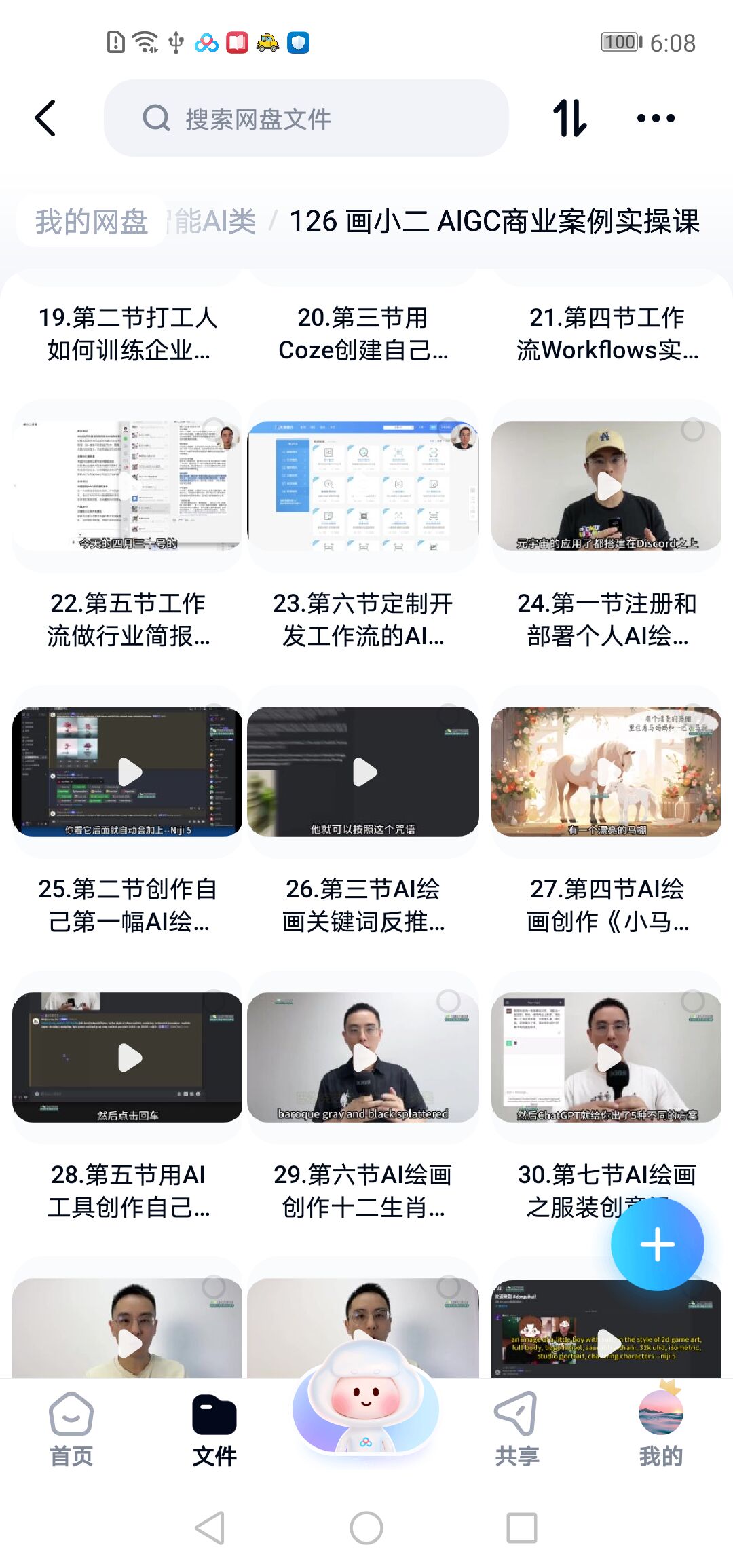
Task: Jump to 我的网盘 in the breadcrumb
Action: (x=92, y=221)
